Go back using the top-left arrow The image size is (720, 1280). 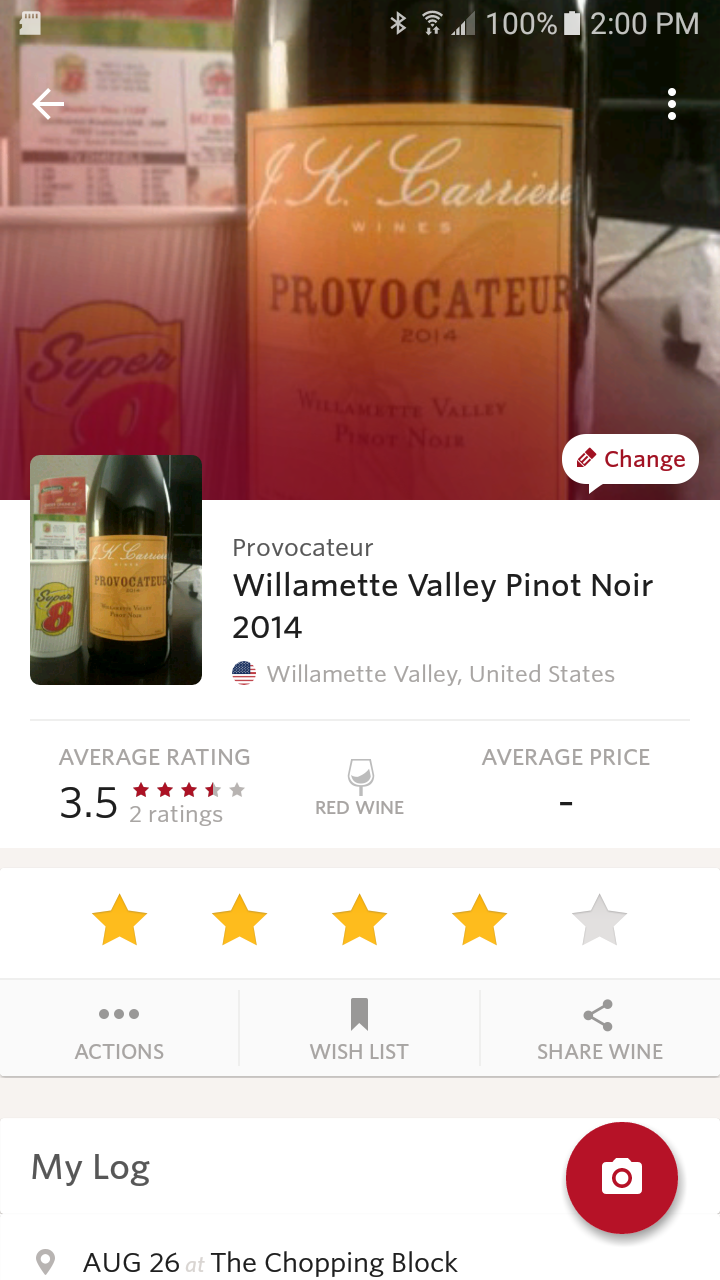coord(48,104)
